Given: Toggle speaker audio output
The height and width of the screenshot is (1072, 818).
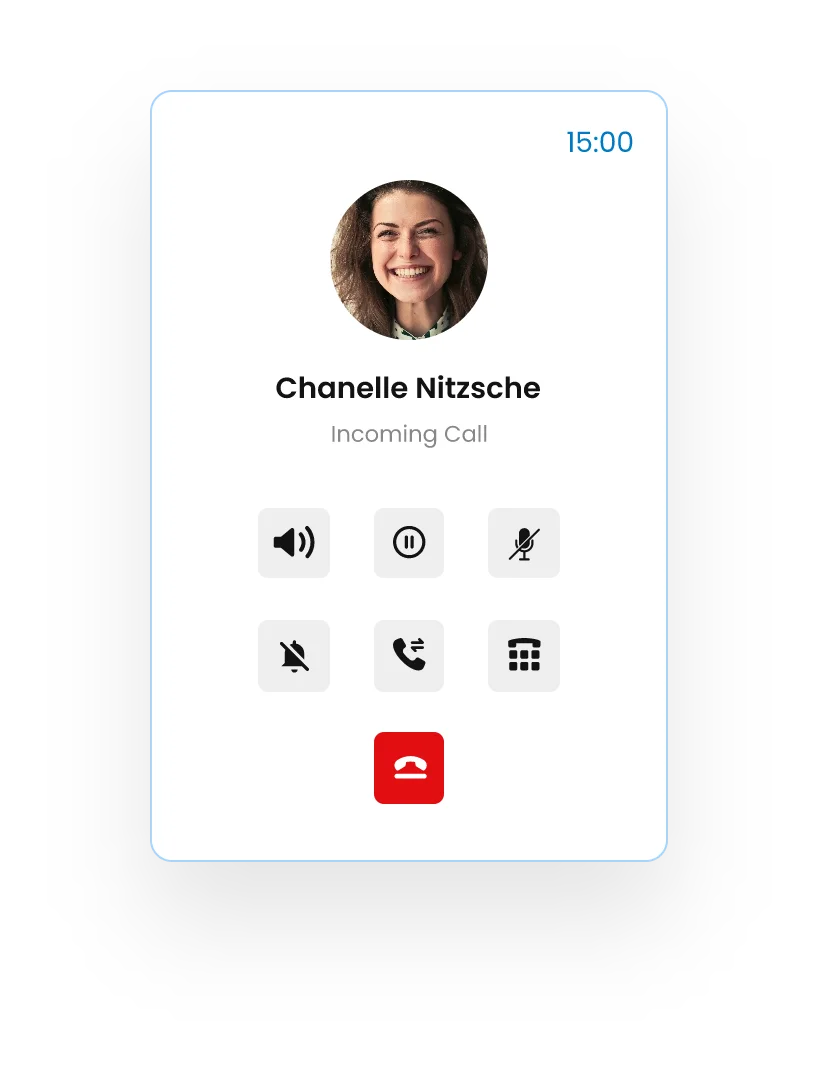Looking at the screenshot, I should [x=293, y=543].
